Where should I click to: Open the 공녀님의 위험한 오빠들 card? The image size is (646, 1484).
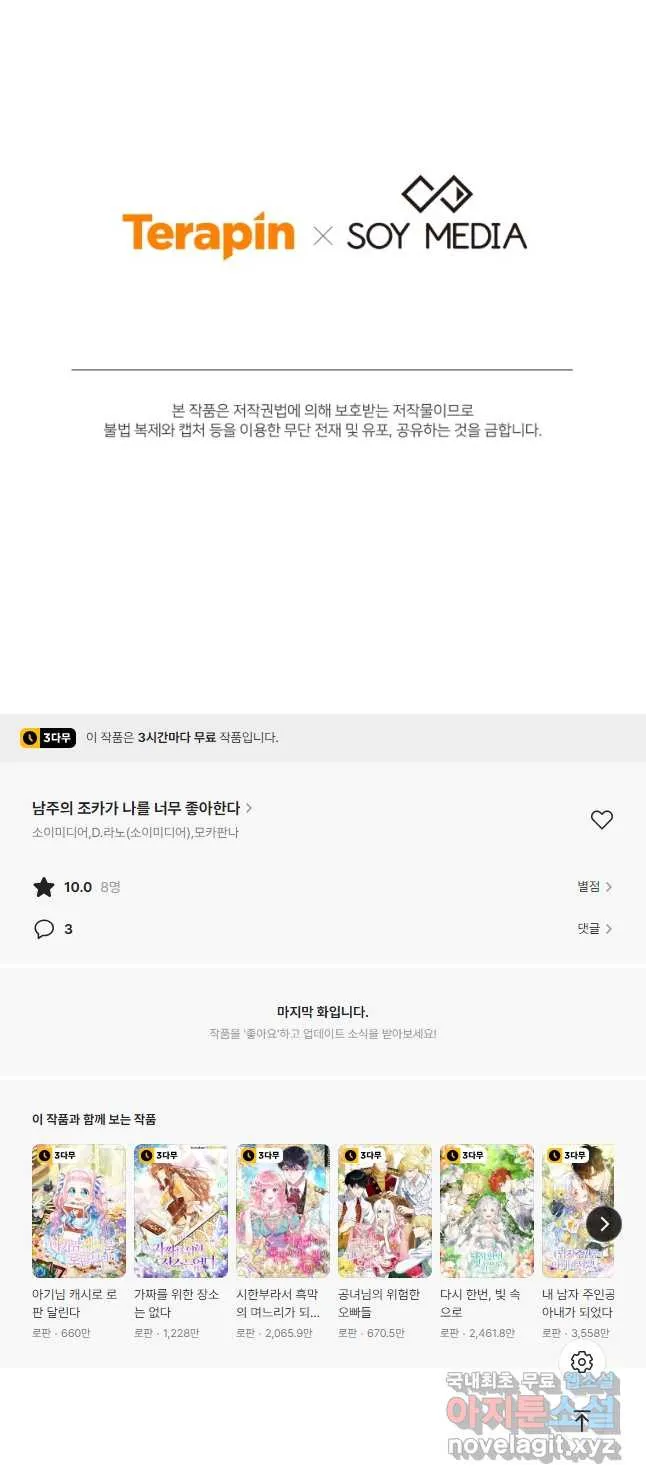(x=385, y=1242)
